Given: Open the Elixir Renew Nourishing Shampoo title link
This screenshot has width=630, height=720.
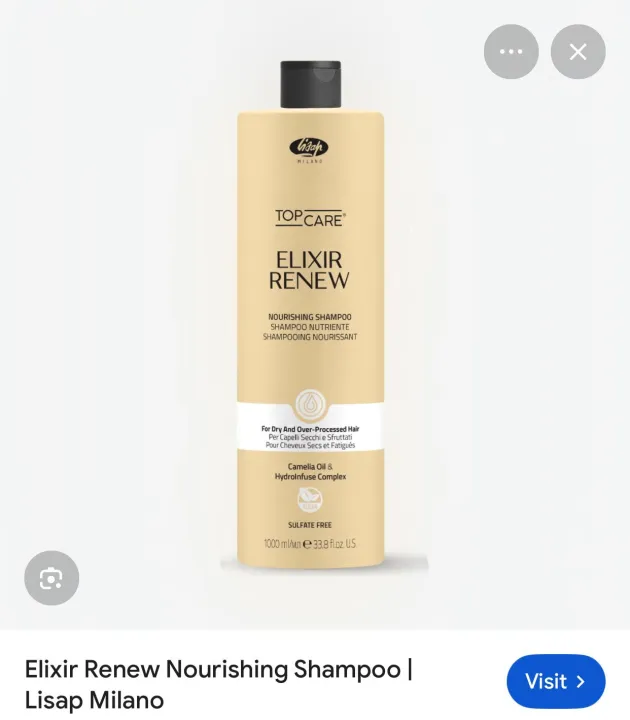Looking at the screenshot, I should [x=218, y=683].
